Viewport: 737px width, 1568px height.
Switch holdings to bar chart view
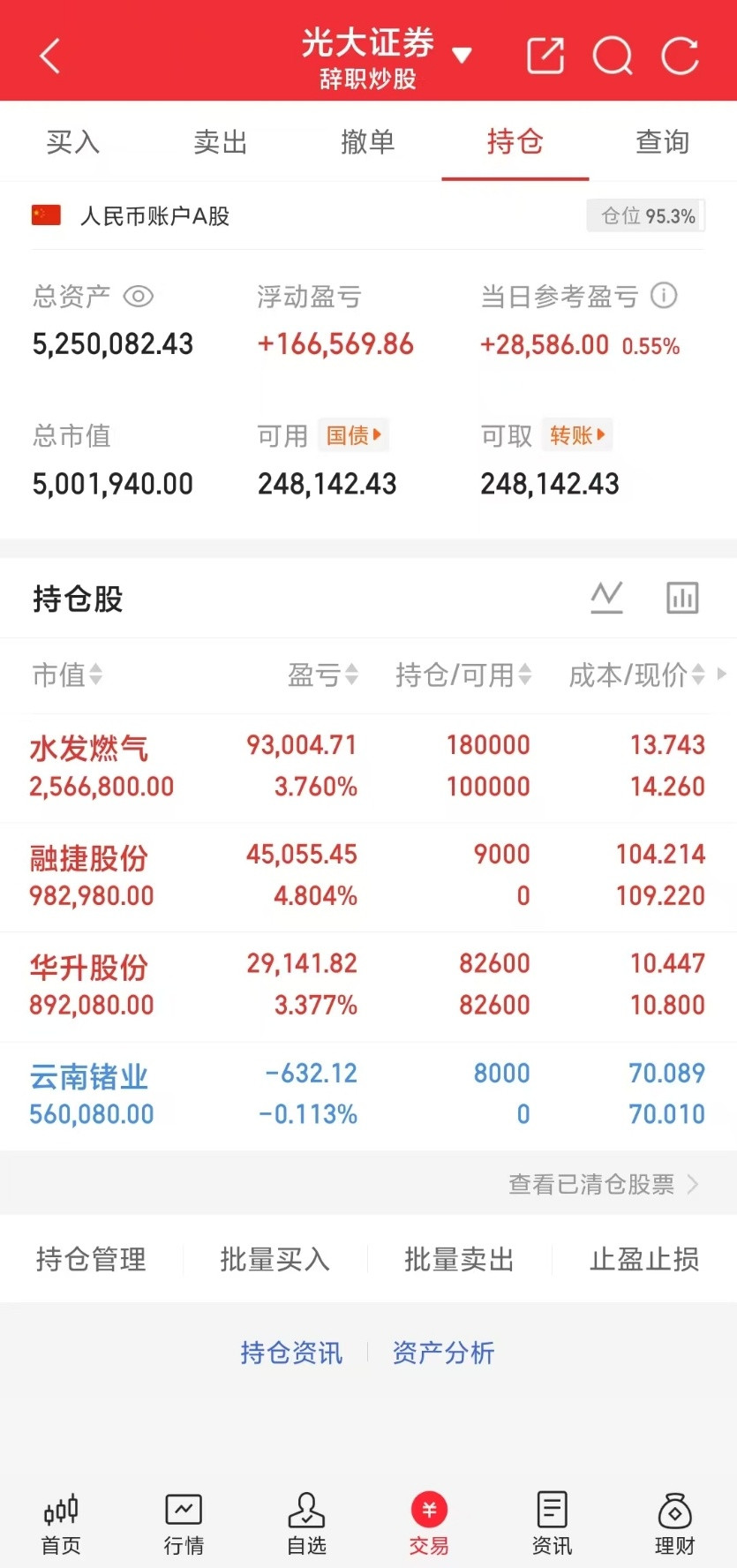pyautogui.click(x=681, y=598)
